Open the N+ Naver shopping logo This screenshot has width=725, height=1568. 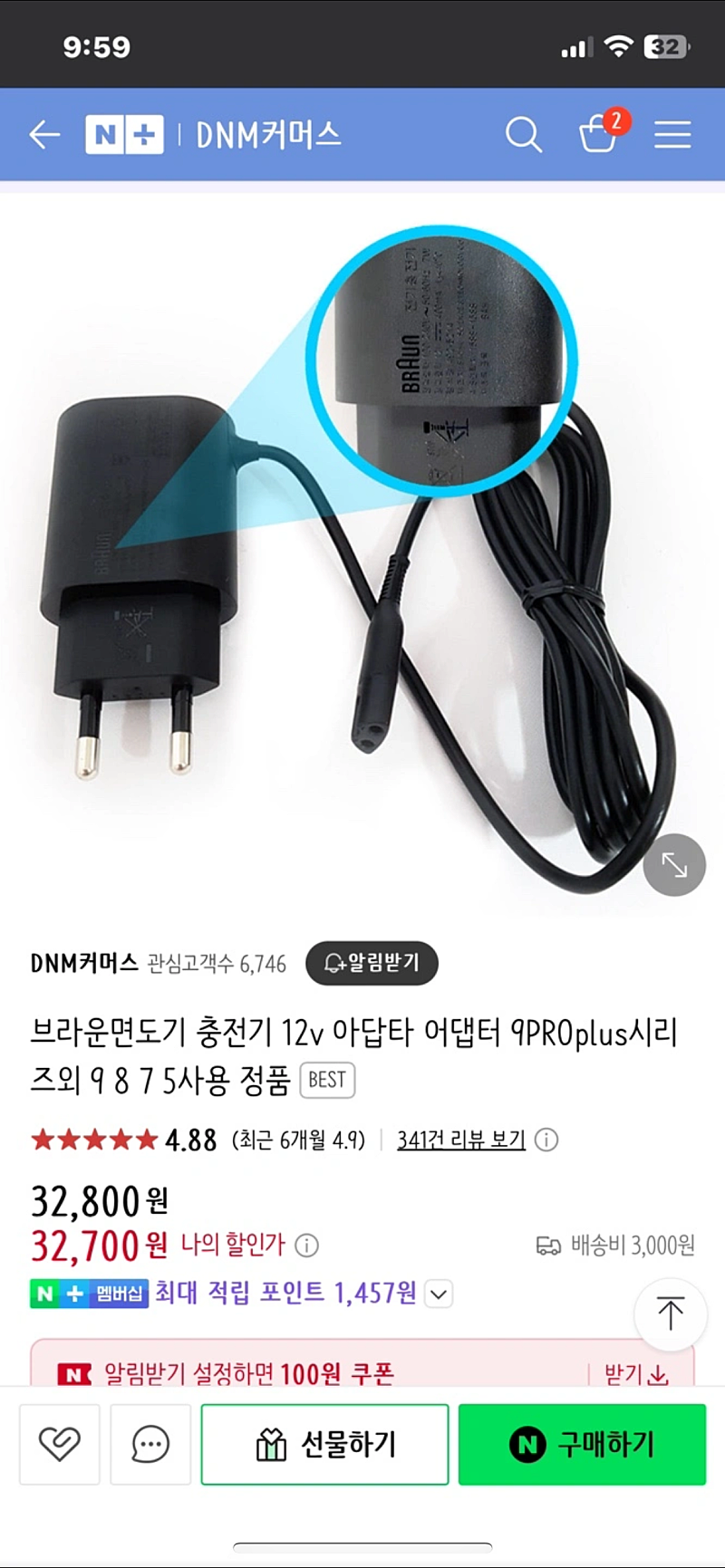(124, 135)
